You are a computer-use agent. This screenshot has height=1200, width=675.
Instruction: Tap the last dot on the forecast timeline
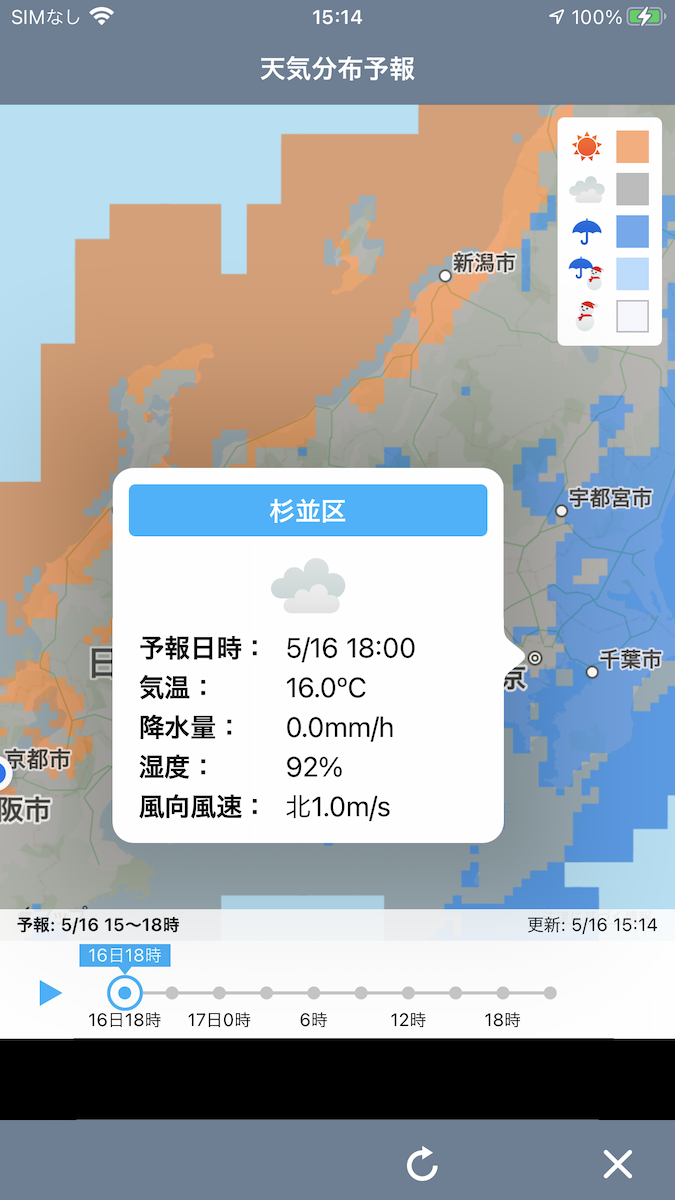click(x=550, y=993)
